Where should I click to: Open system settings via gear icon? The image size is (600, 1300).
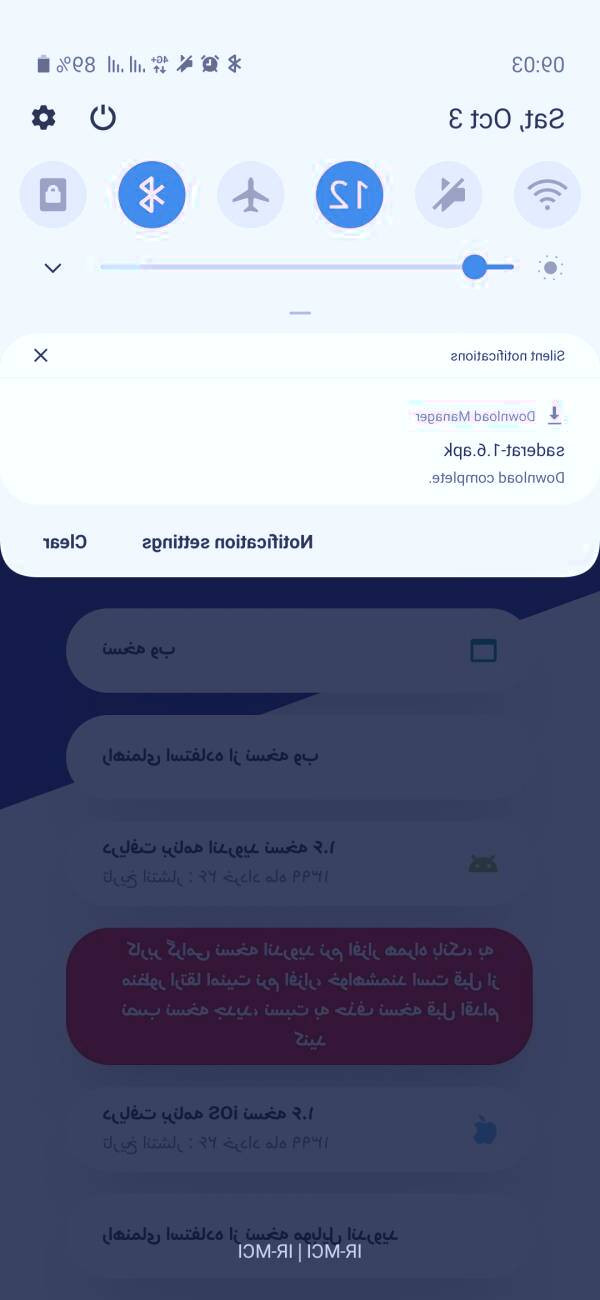43,118
